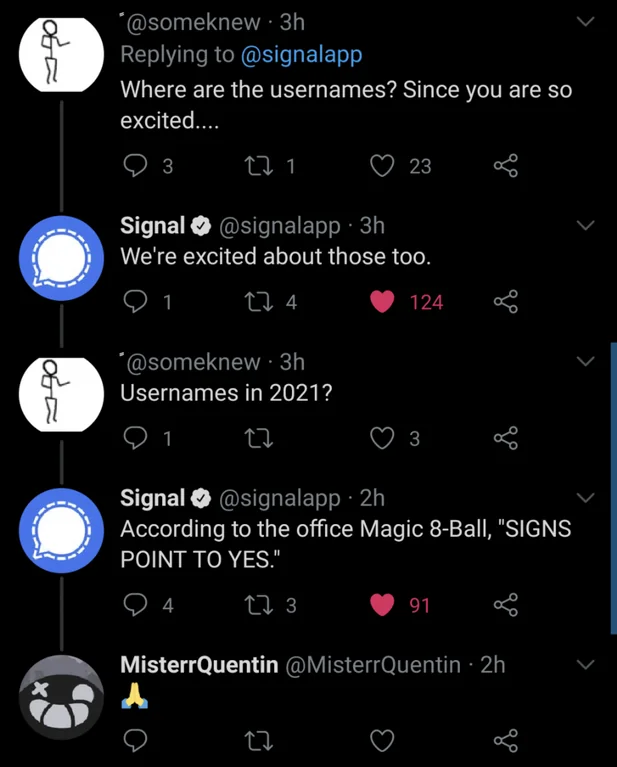The image size is (617, 767).
Task: Share 'We're excited about those too.' tweet
Action: 506,302
